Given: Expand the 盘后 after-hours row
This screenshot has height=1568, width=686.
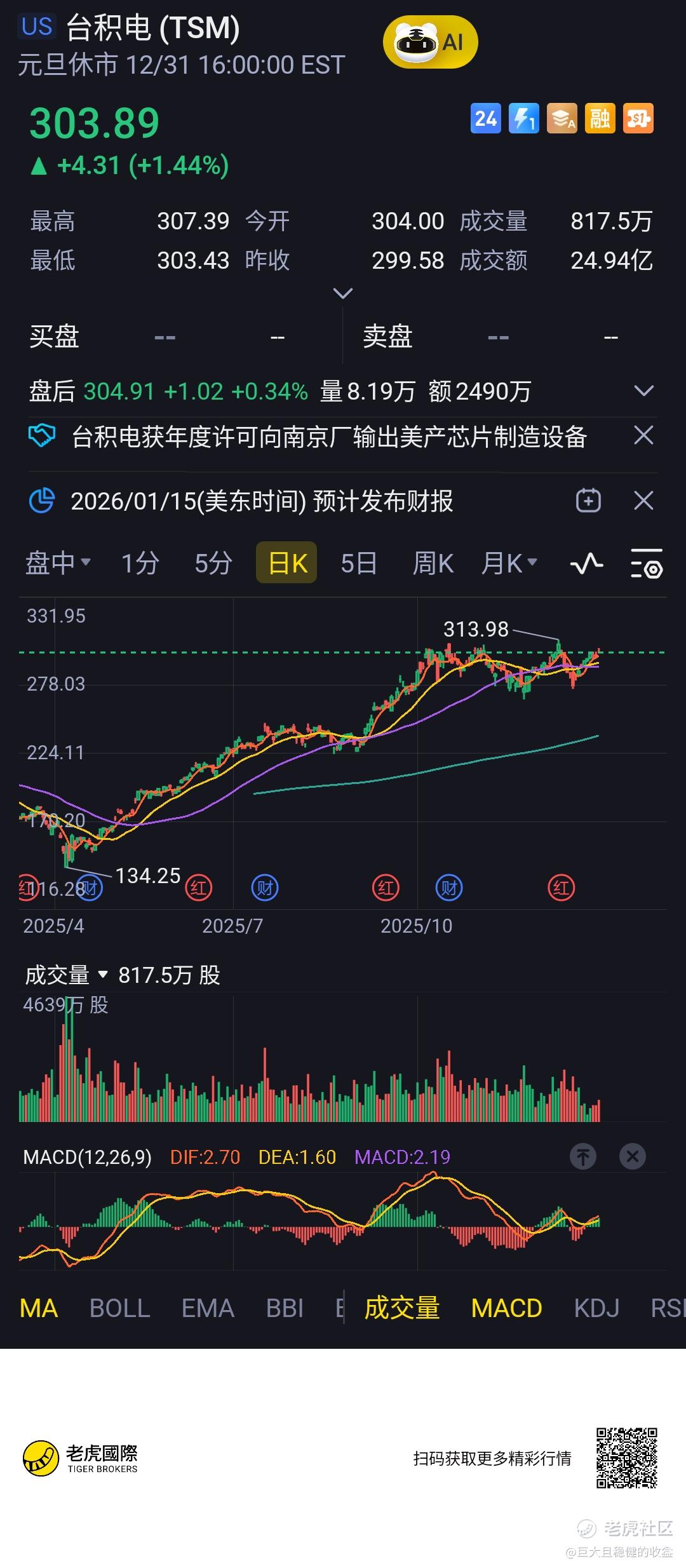Looking at the screenshot, I should tap(643, 391).
